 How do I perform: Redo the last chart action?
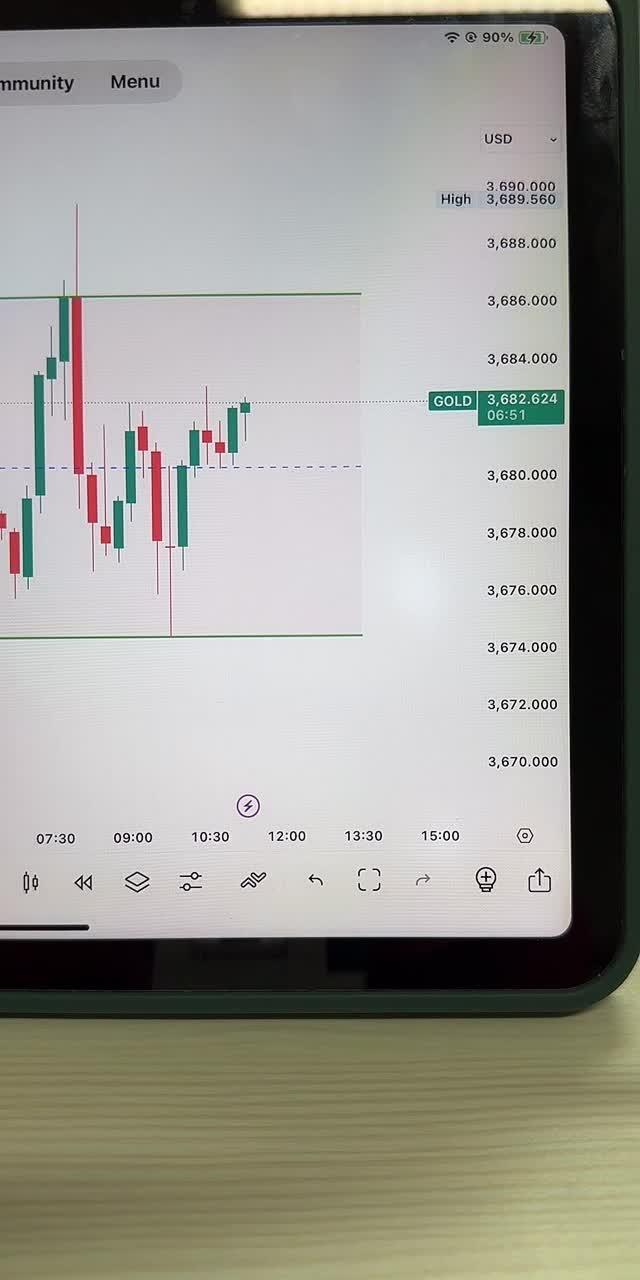point(423,880)
